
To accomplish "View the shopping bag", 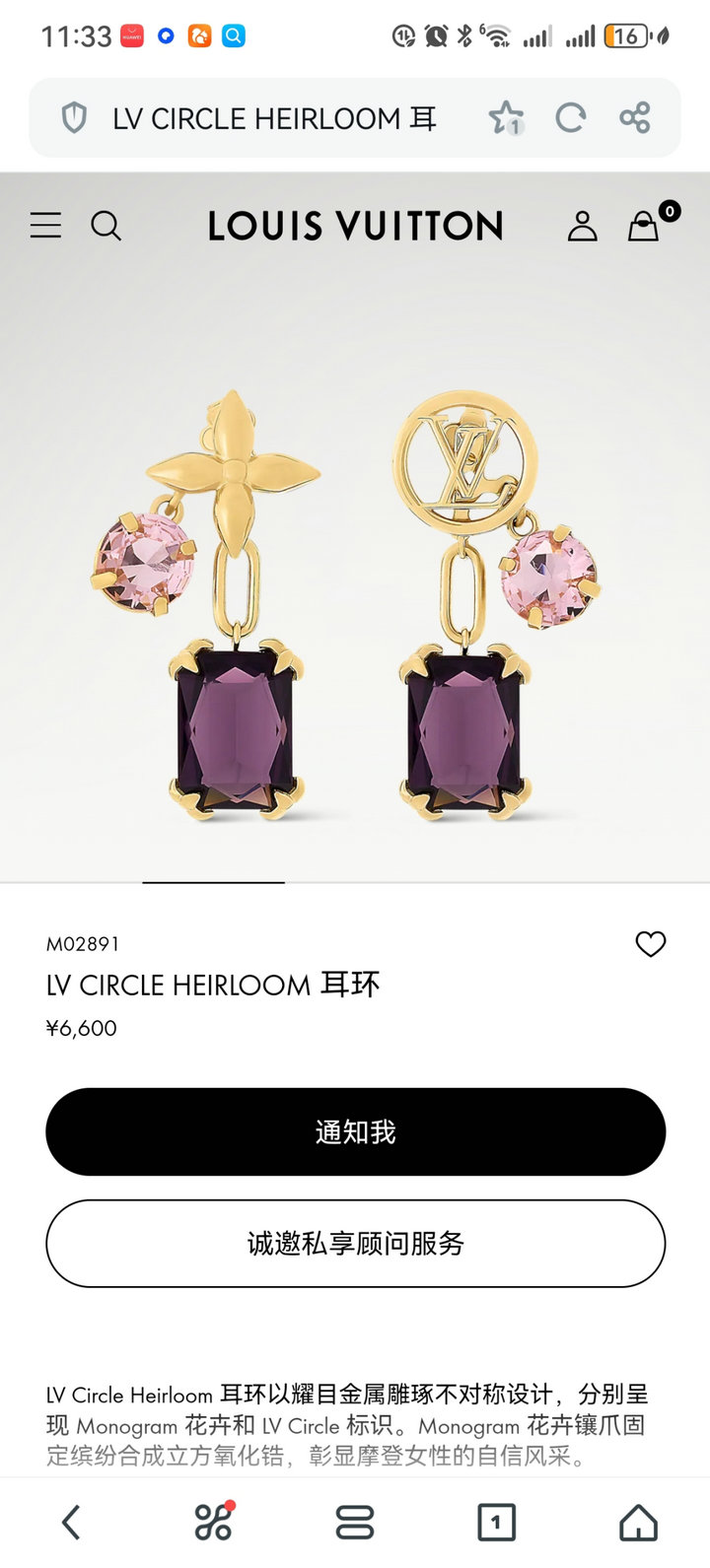I will click(x=644, y=226).
